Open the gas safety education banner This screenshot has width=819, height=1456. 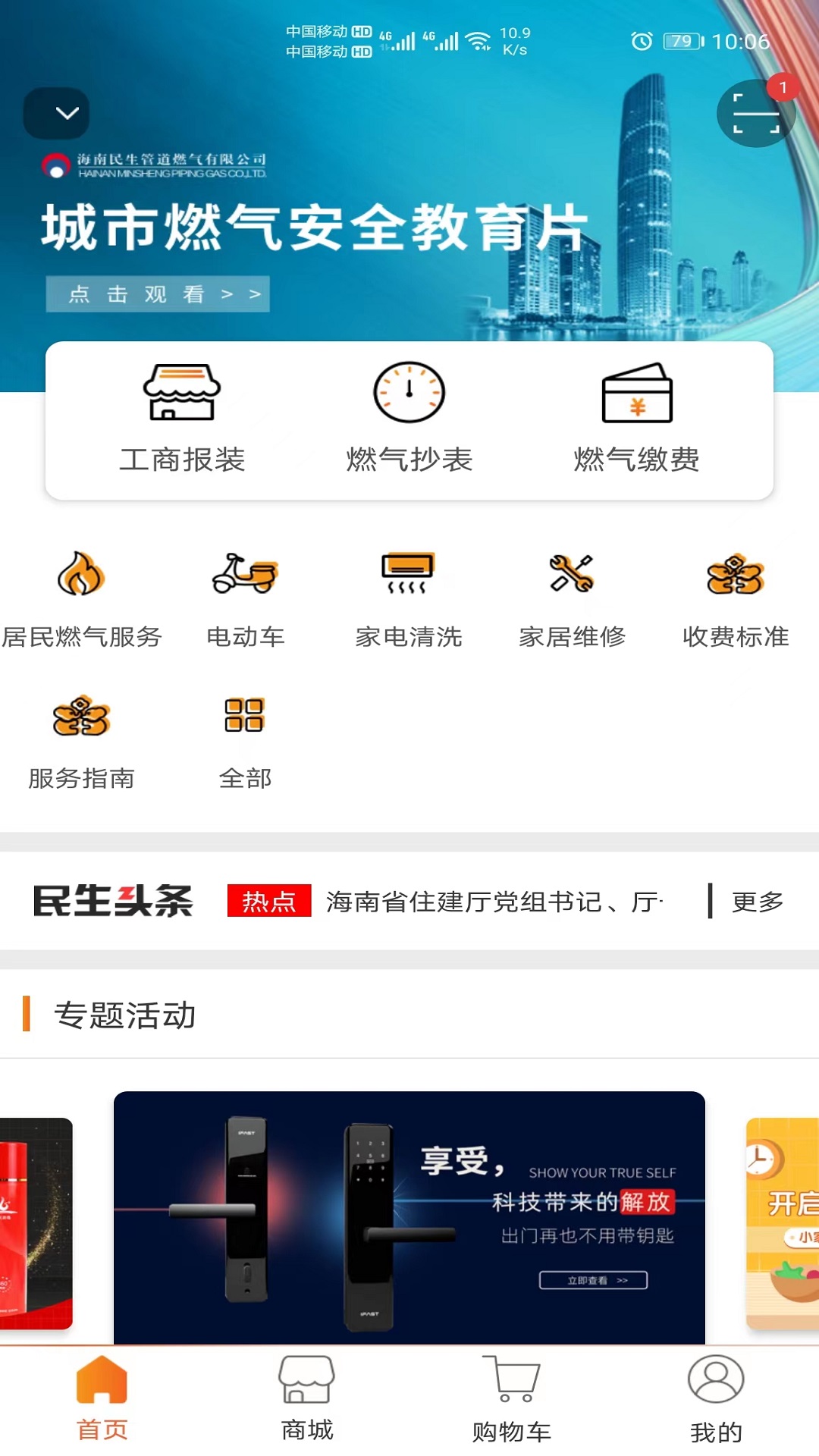(x=315, y=227)
